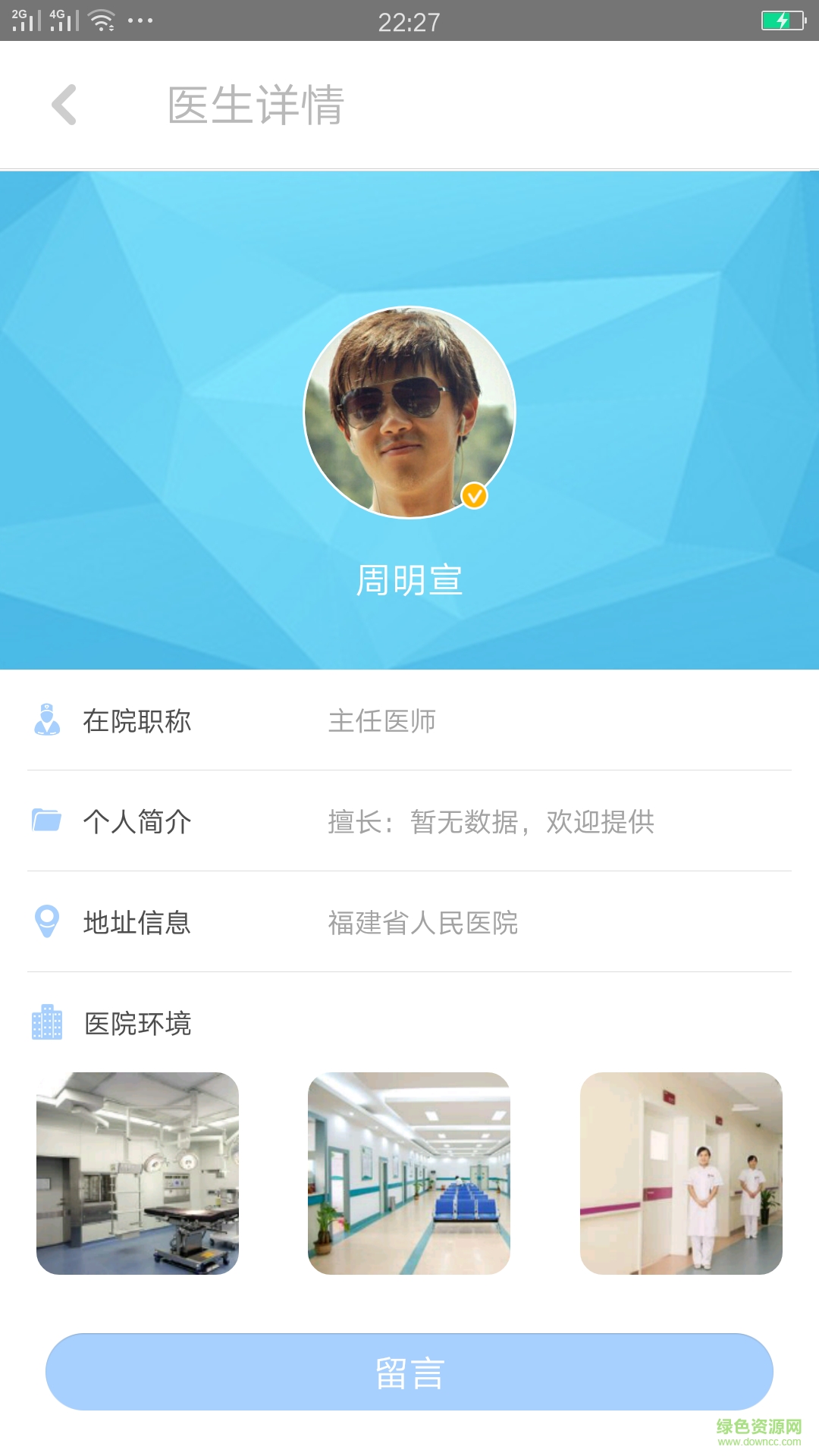This screenshot has height=1456, width=819.
Task: Tap the 留言 button to leave a message
Action: point(409,1372)
